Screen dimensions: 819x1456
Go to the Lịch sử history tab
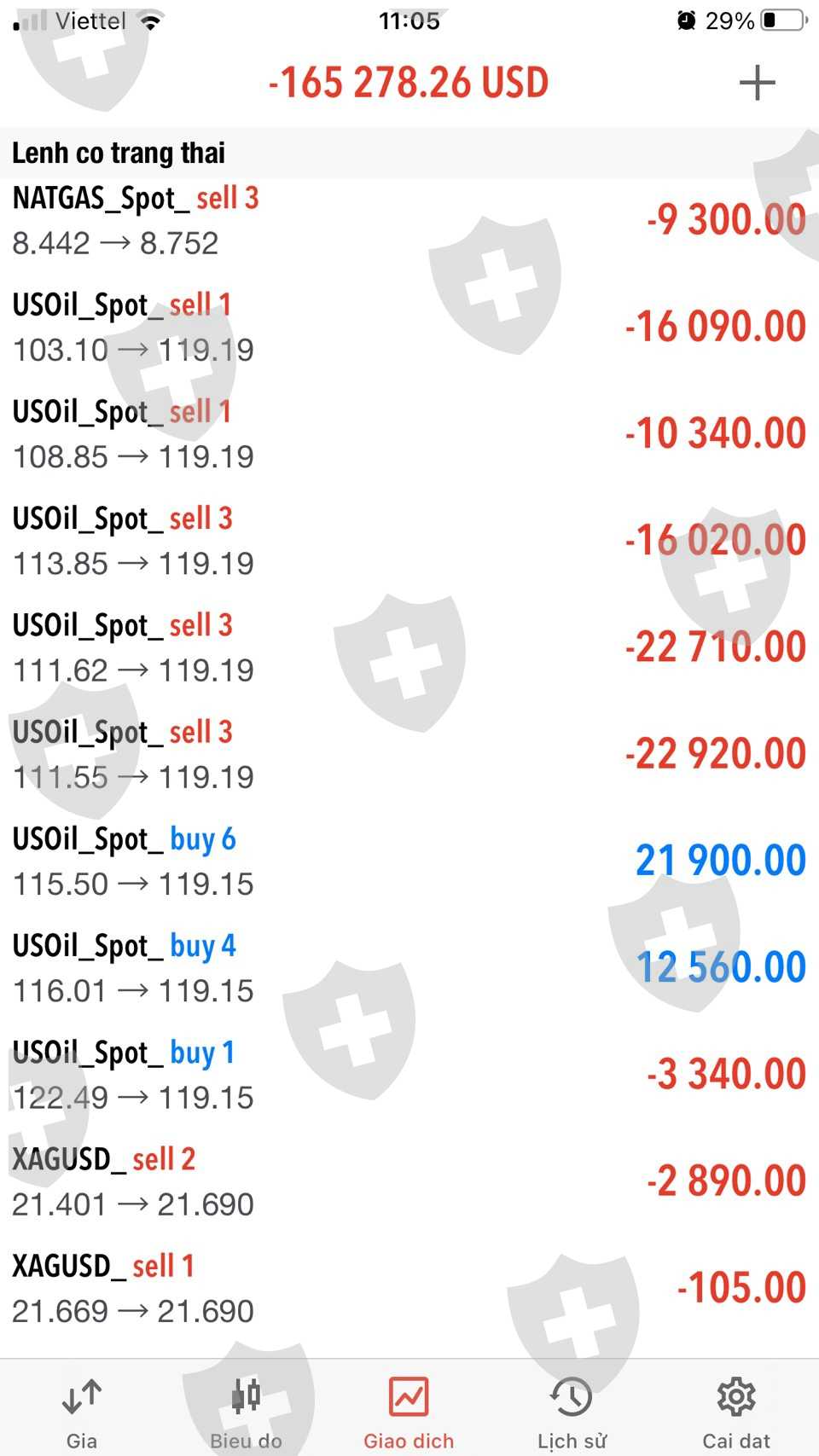point(572,1412)
